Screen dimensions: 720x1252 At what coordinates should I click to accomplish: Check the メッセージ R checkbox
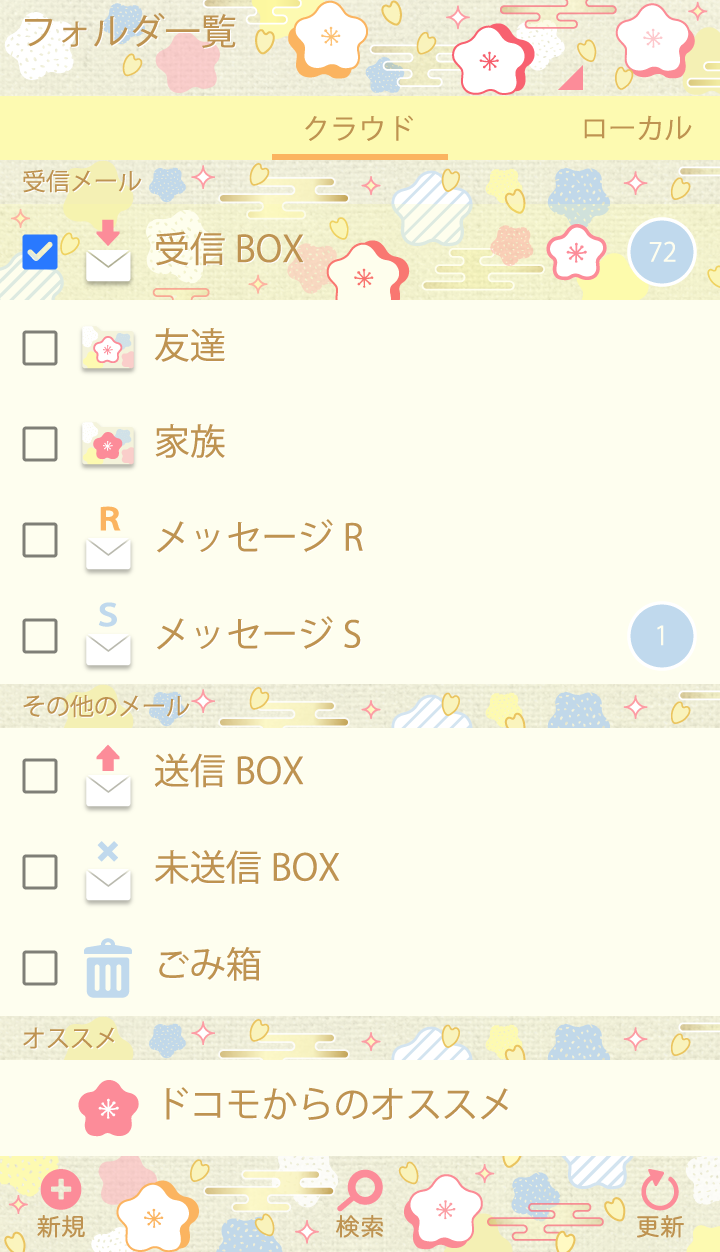[x=40, y=540]
